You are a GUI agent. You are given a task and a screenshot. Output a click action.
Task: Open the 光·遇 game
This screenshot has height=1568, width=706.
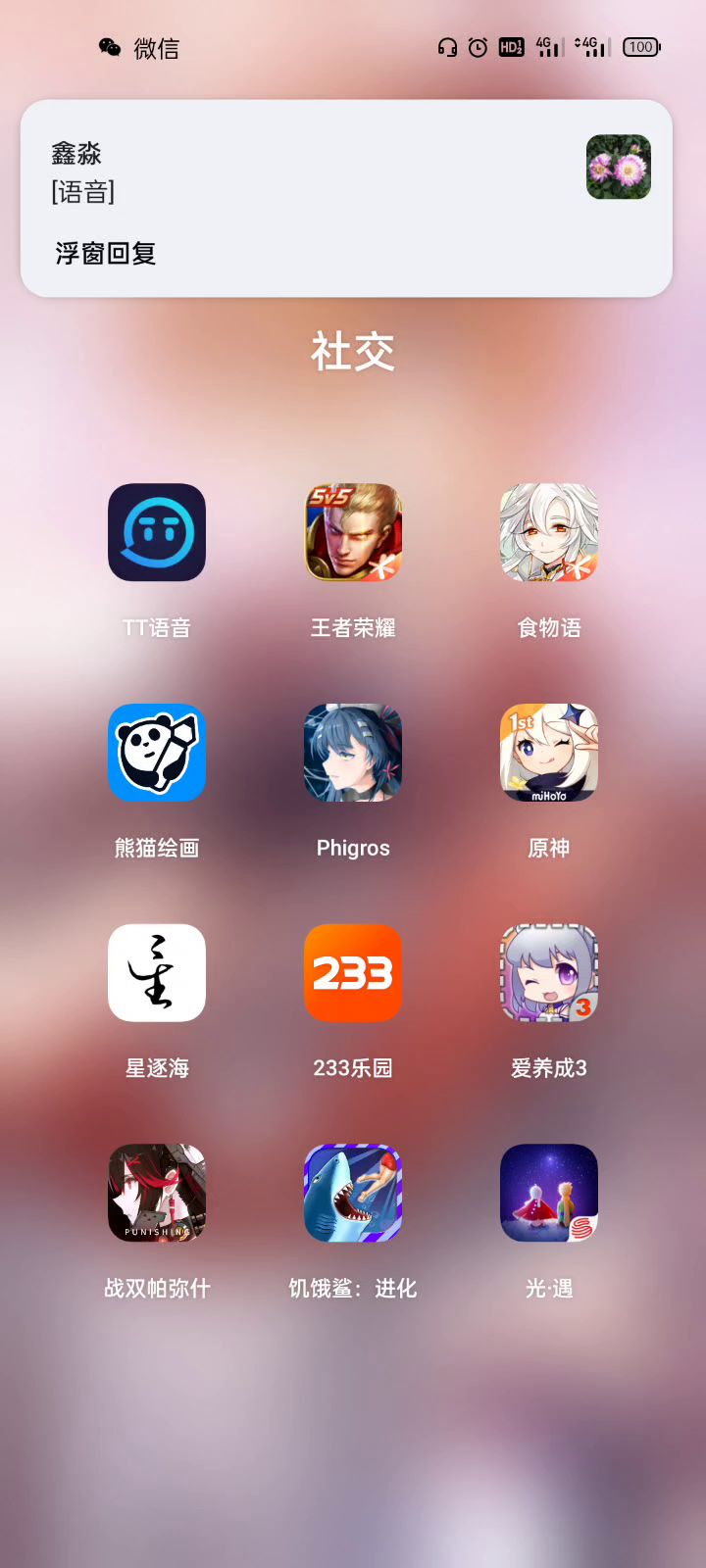pos(549,1194)
